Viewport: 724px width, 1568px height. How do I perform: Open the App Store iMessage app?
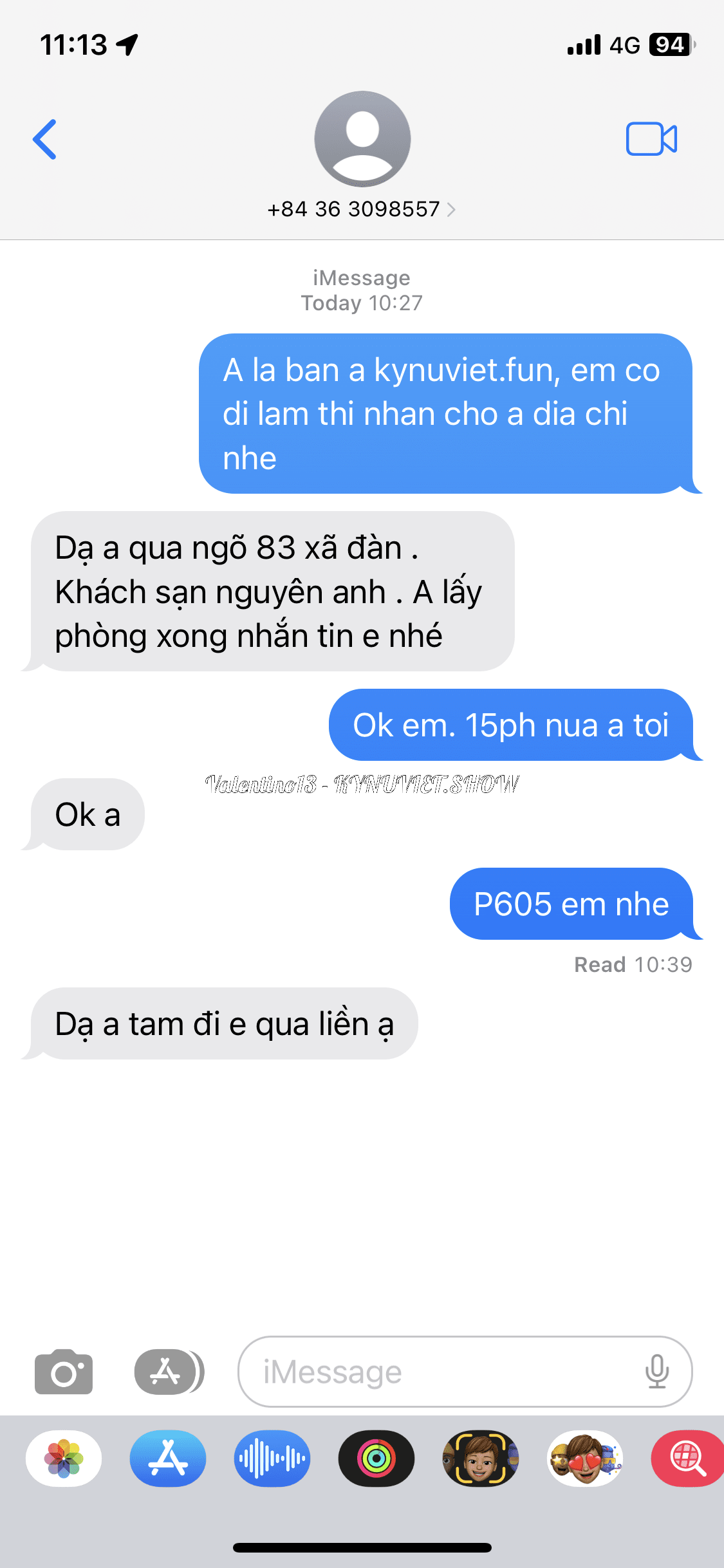[168, 1459]
